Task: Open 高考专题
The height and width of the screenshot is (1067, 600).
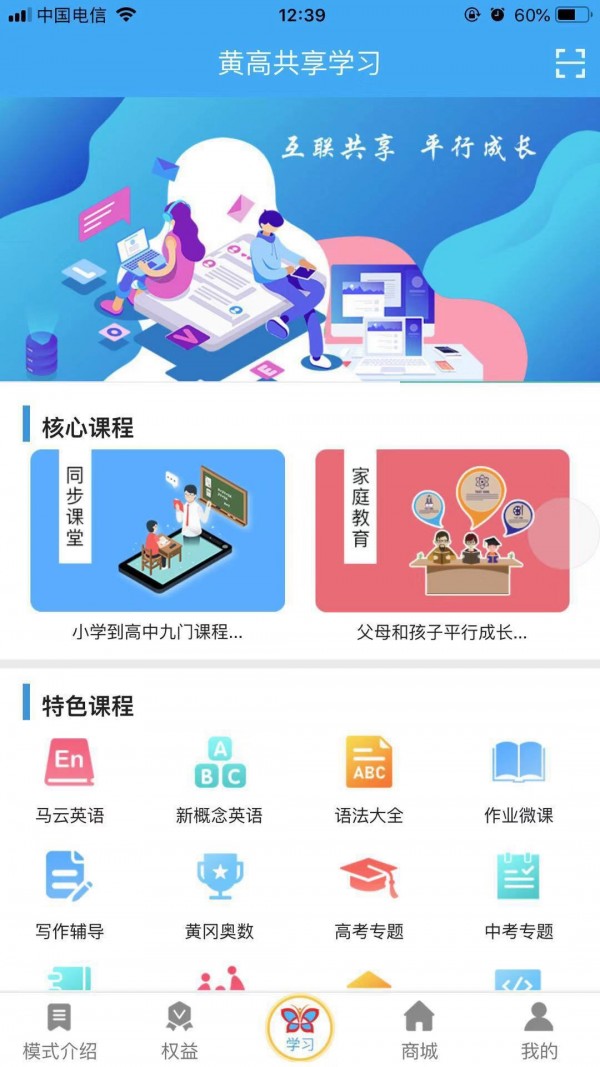Action: (x=369, y=895)
